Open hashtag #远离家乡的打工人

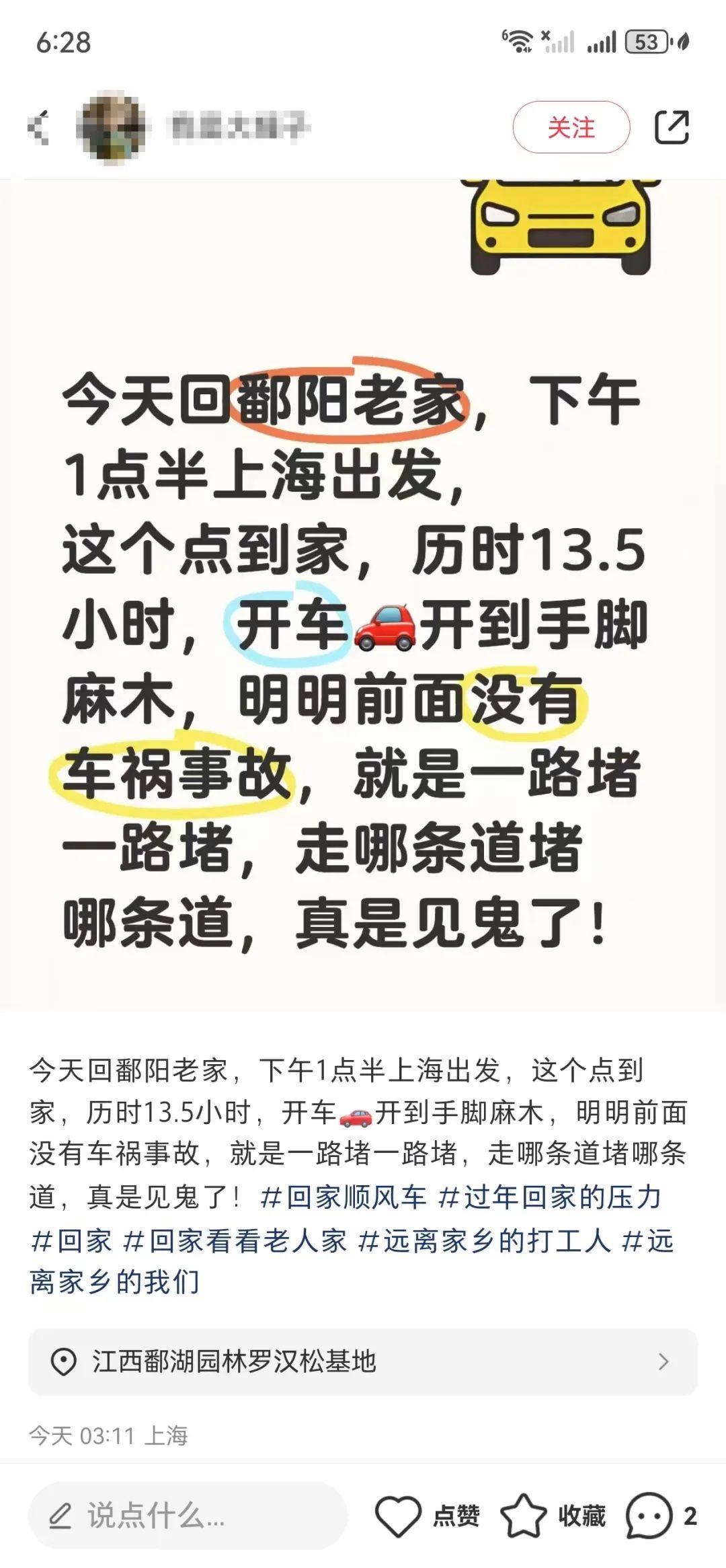pos(484,1240)
